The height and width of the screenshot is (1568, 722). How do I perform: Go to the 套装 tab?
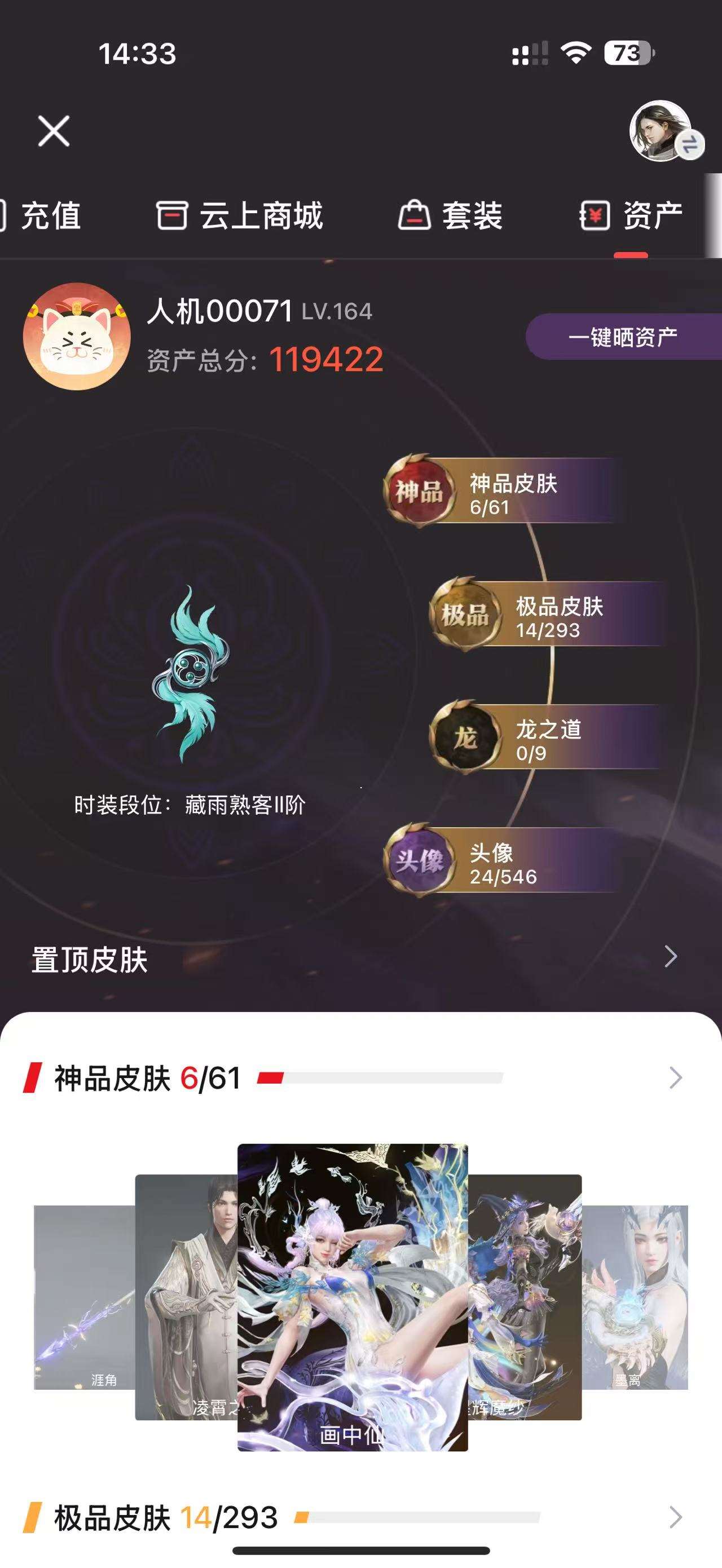(x=451, y=215)
